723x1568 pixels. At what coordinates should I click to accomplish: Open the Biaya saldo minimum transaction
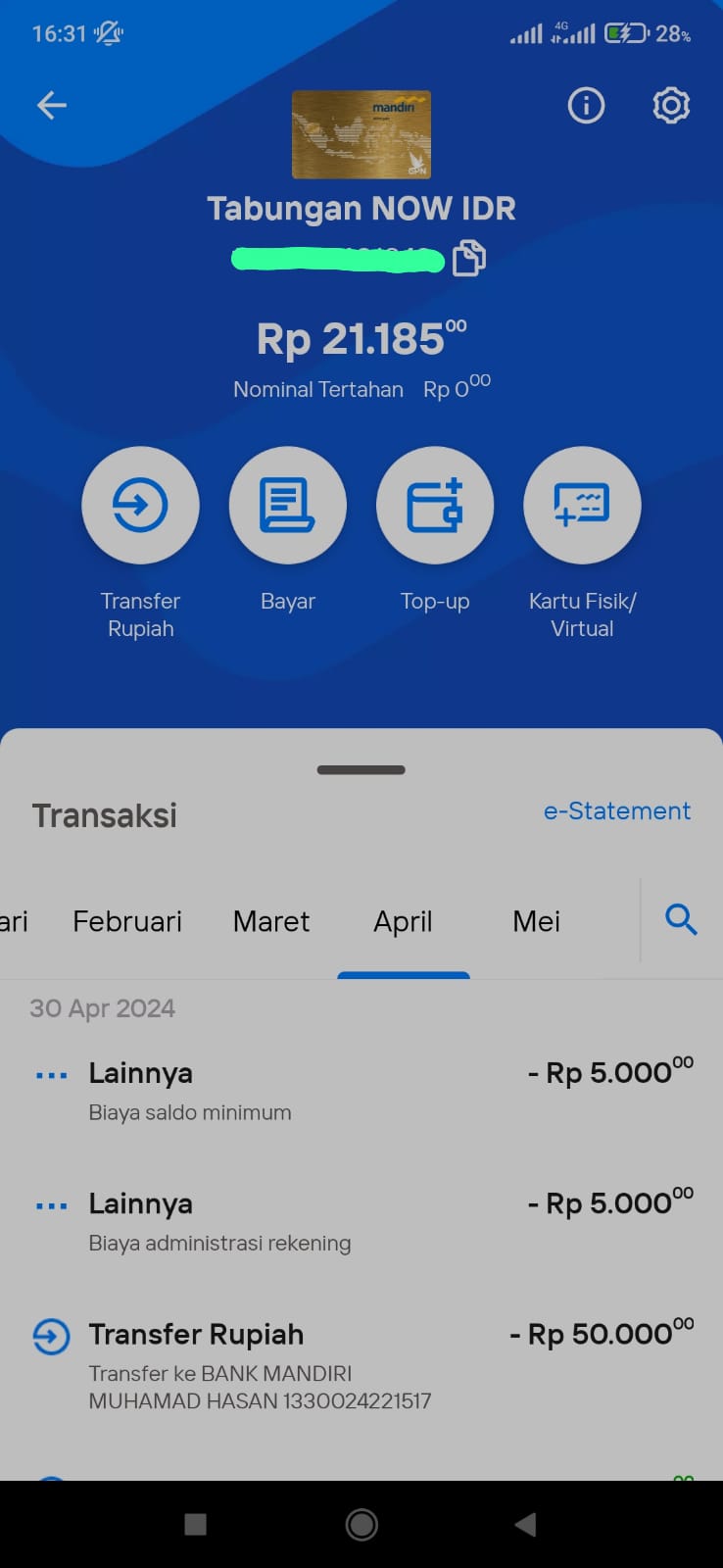click(x=361, y=1091)
